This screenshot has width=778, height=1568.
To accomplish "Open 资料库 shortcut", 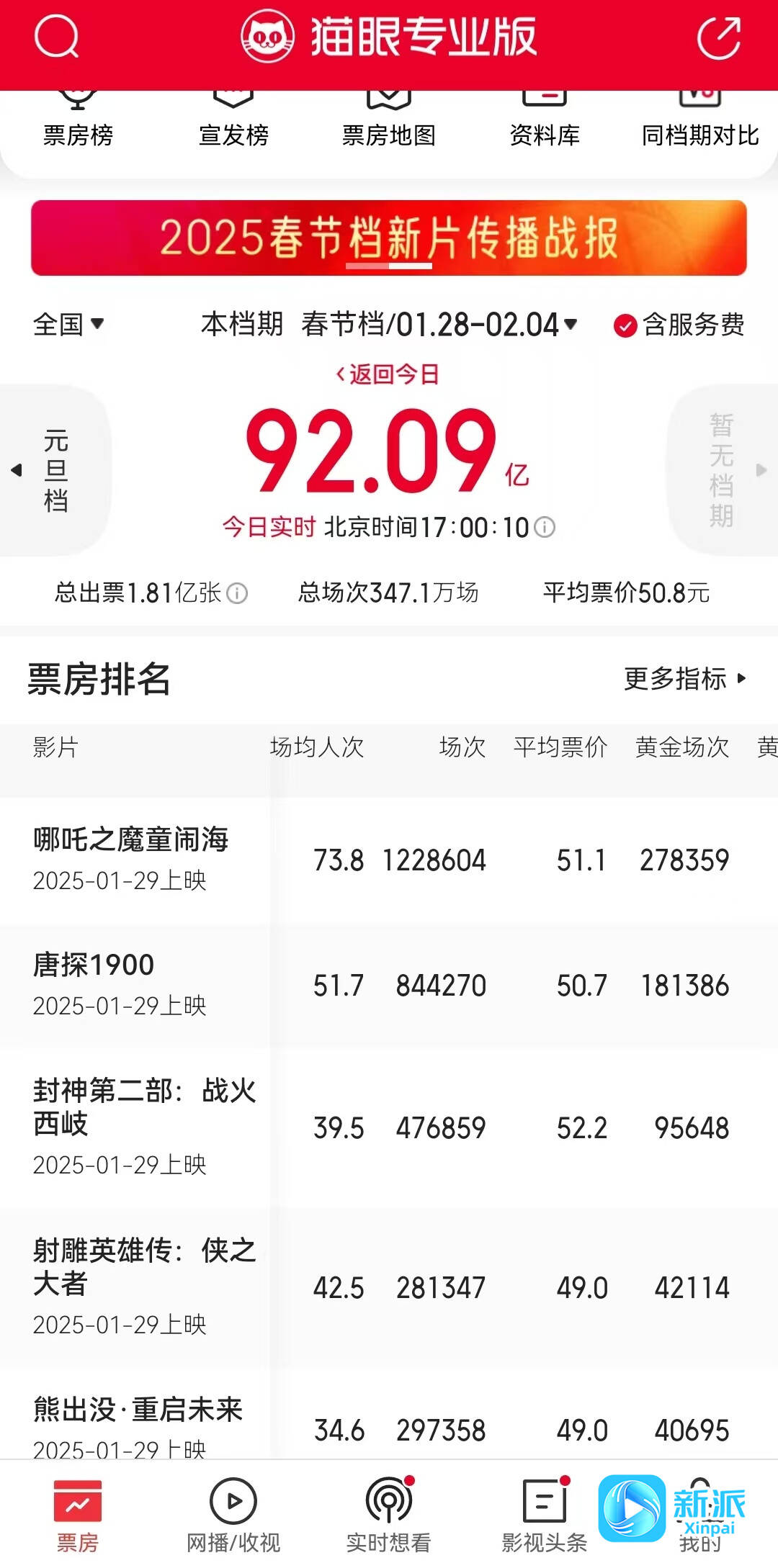I will coord(545,121).
